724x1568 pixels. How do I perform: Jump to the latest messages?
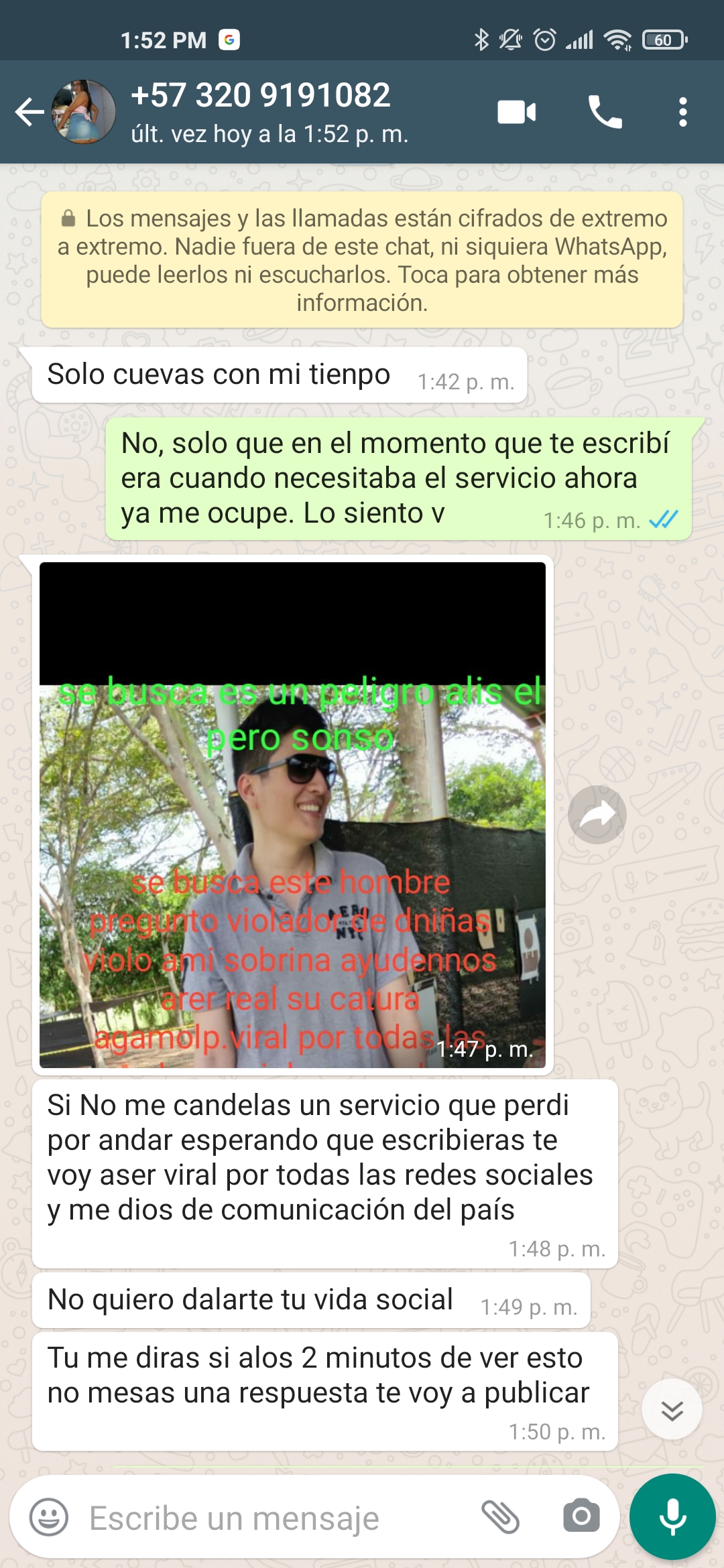click(x=672, y=1410)
